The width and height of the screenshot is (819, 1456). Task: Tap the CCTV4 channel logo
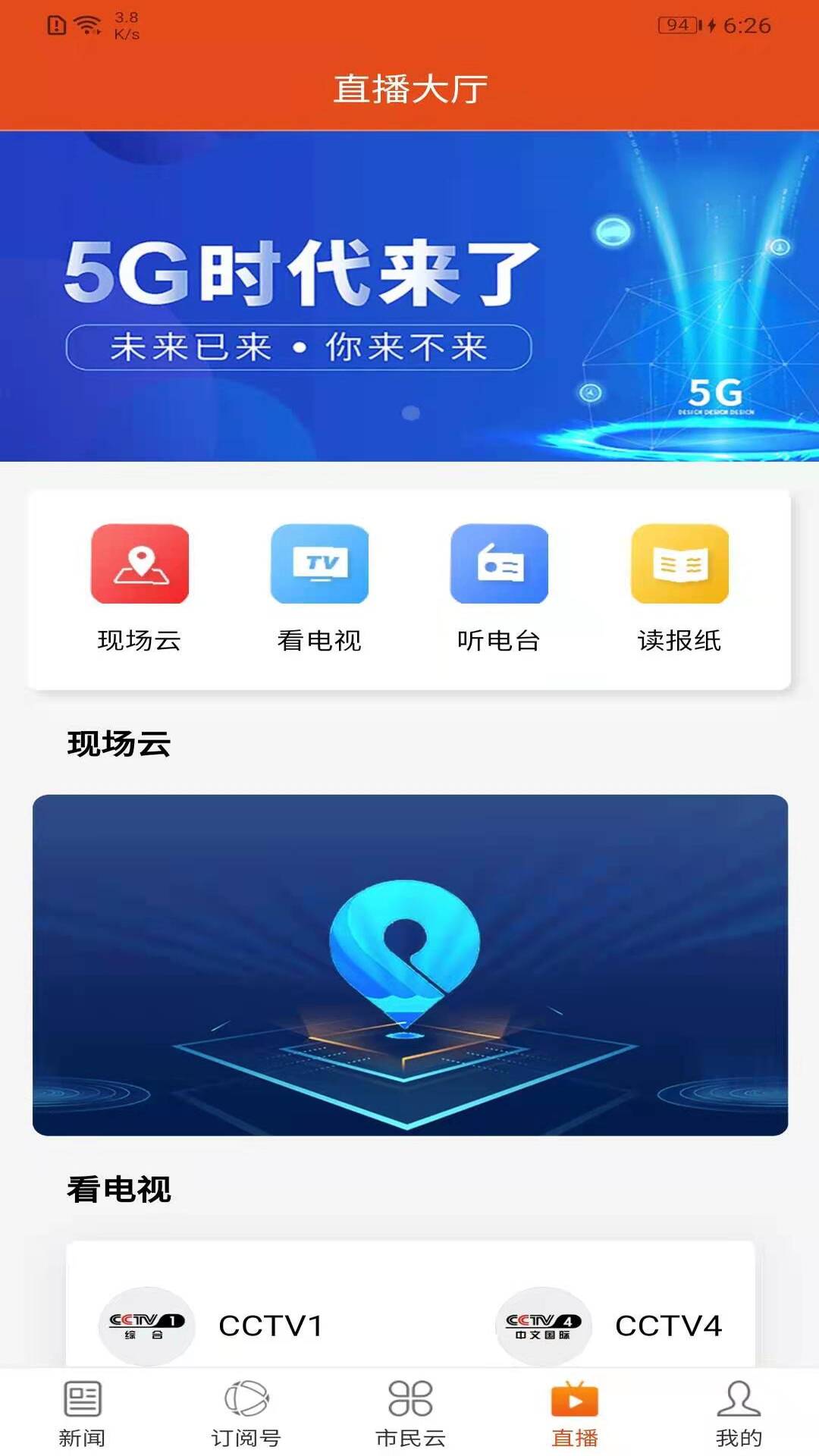click(544, 1327)
